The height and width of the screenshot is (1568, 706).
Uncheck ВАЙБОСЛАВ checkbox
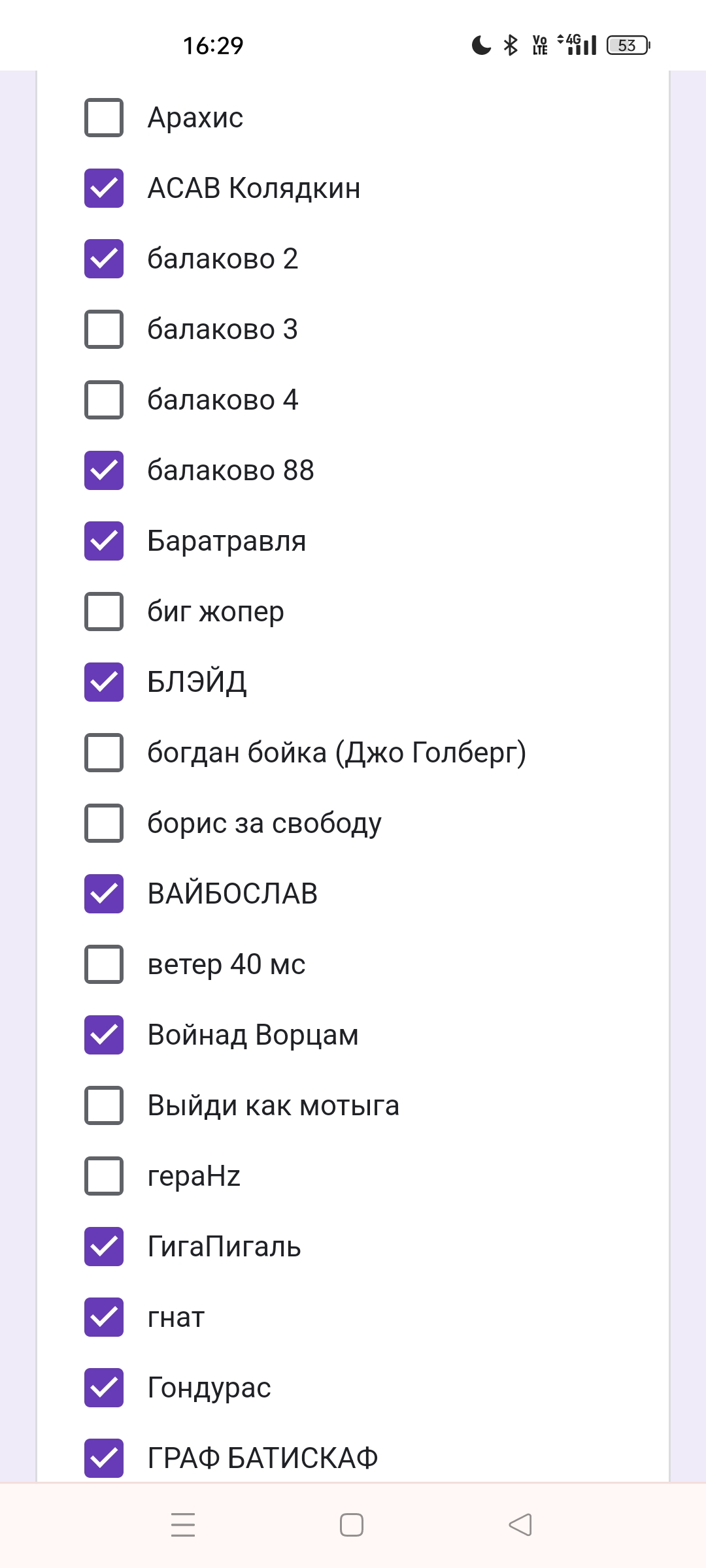pos(104,894)
